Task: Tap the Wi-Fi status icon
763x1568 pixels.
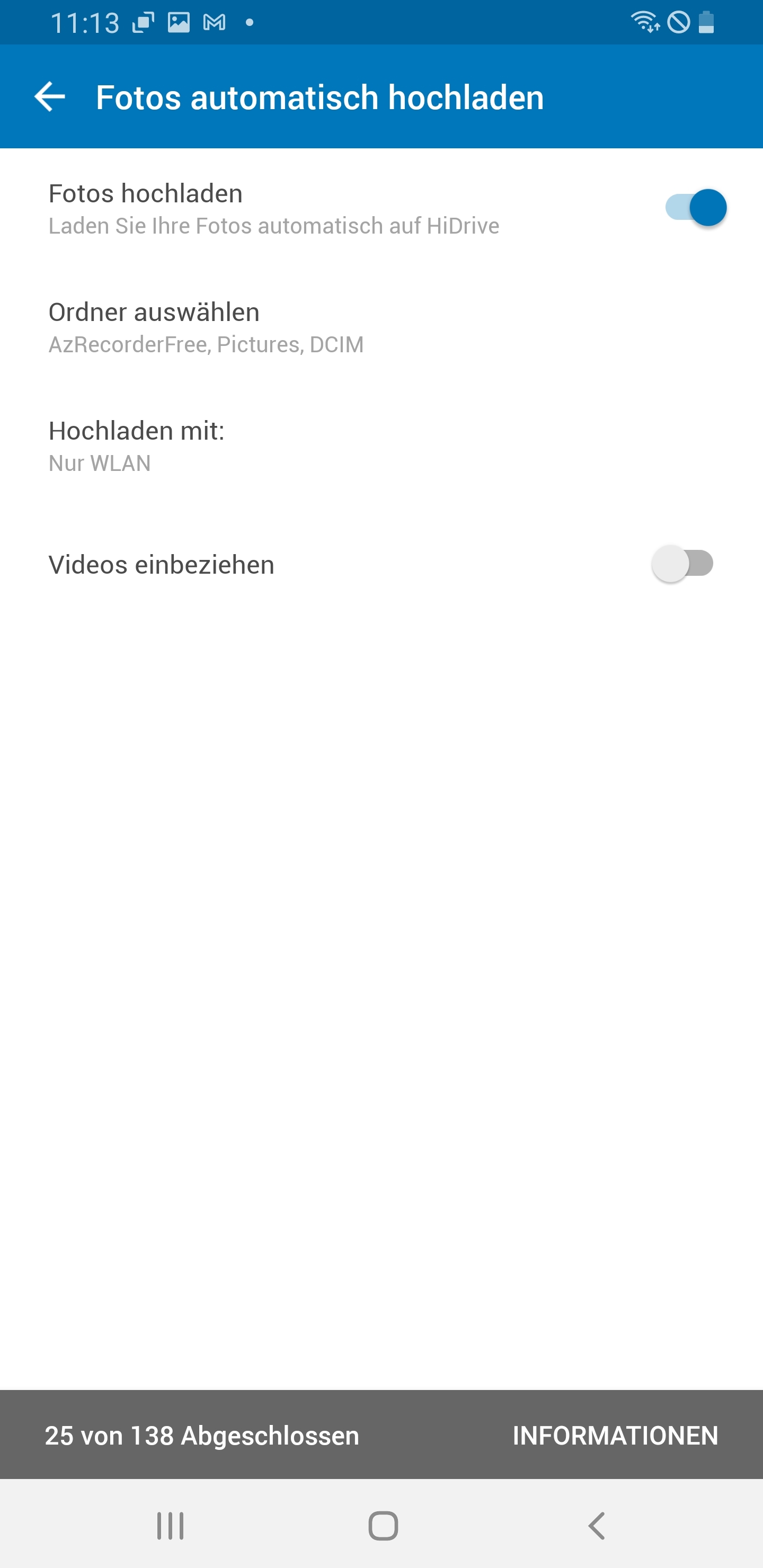Action: tap(644, 22)
